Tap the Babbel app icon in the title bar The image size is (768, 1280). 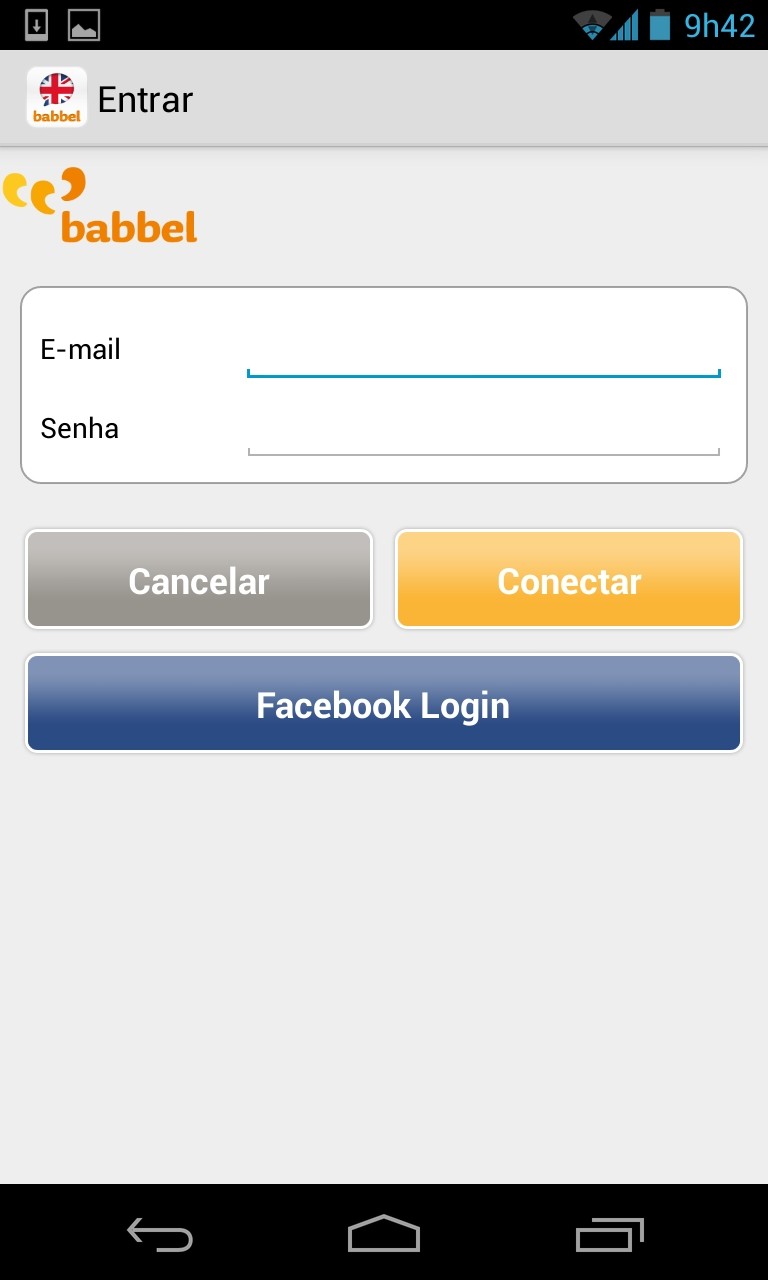[x=57, y=98]
